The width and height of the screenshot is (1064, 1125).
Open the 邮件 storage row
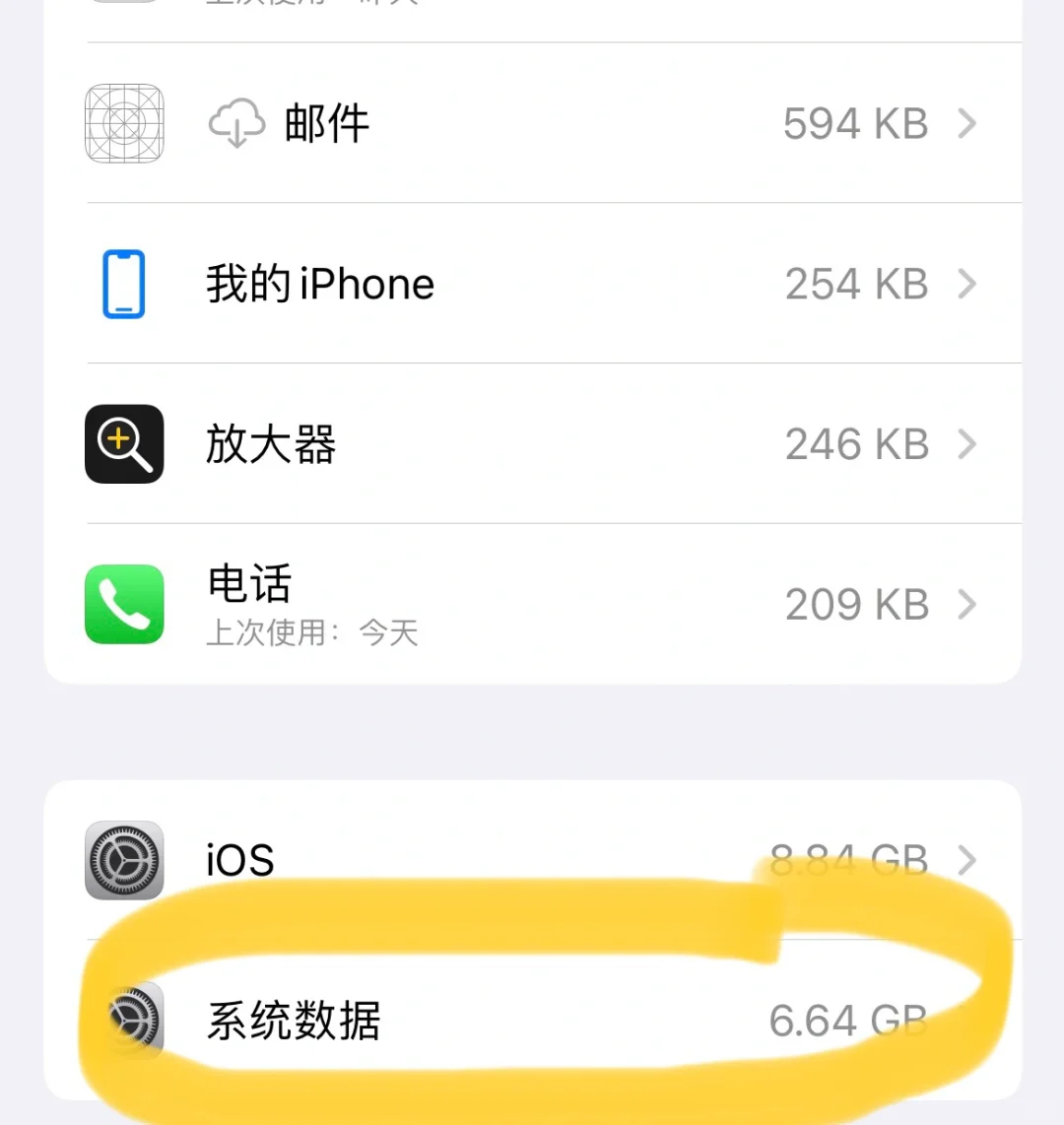click(532, 124)
